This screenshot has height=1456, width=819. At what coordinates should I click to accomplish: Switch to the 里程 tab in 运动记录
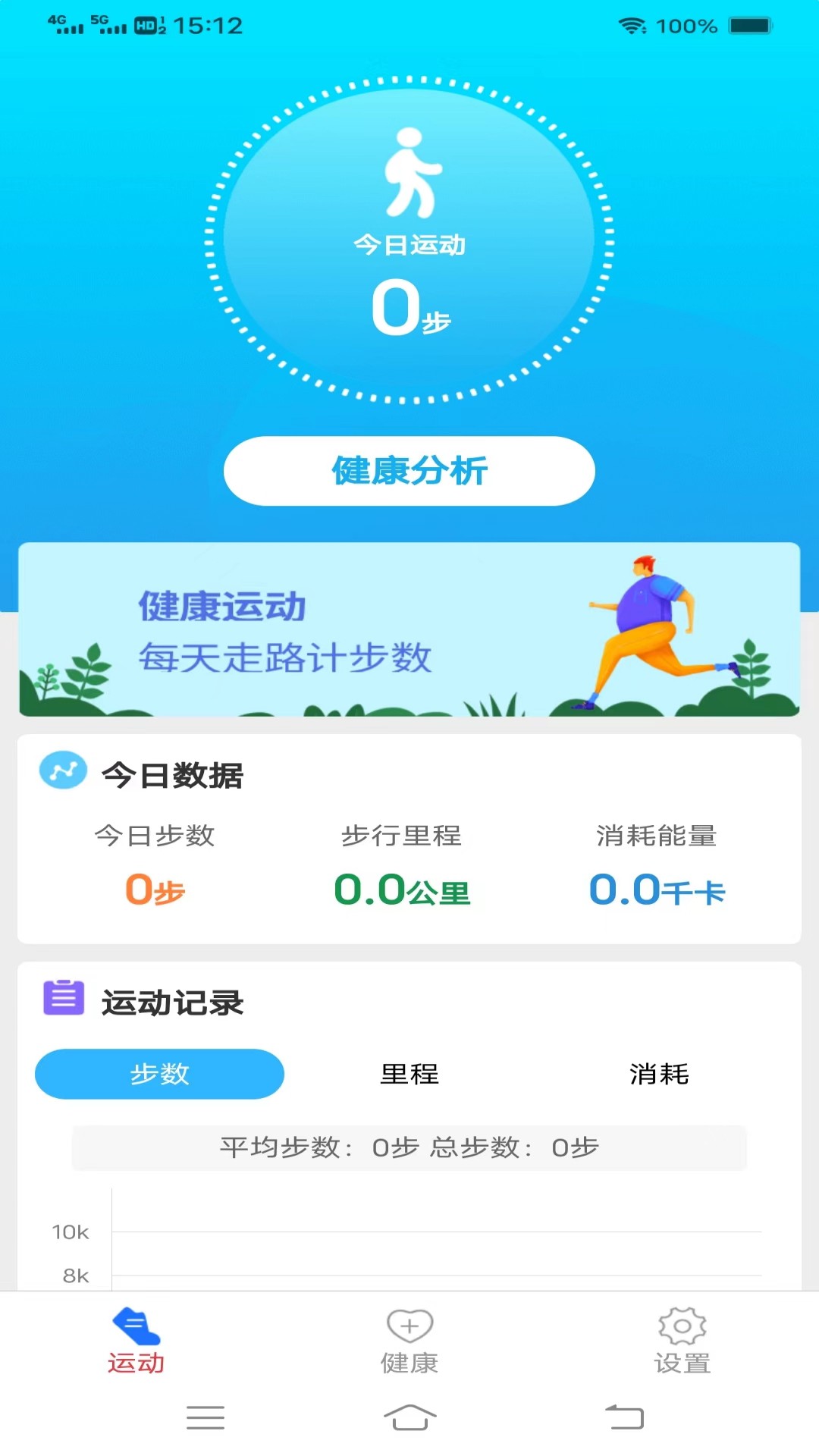(x=409, y=1074)
